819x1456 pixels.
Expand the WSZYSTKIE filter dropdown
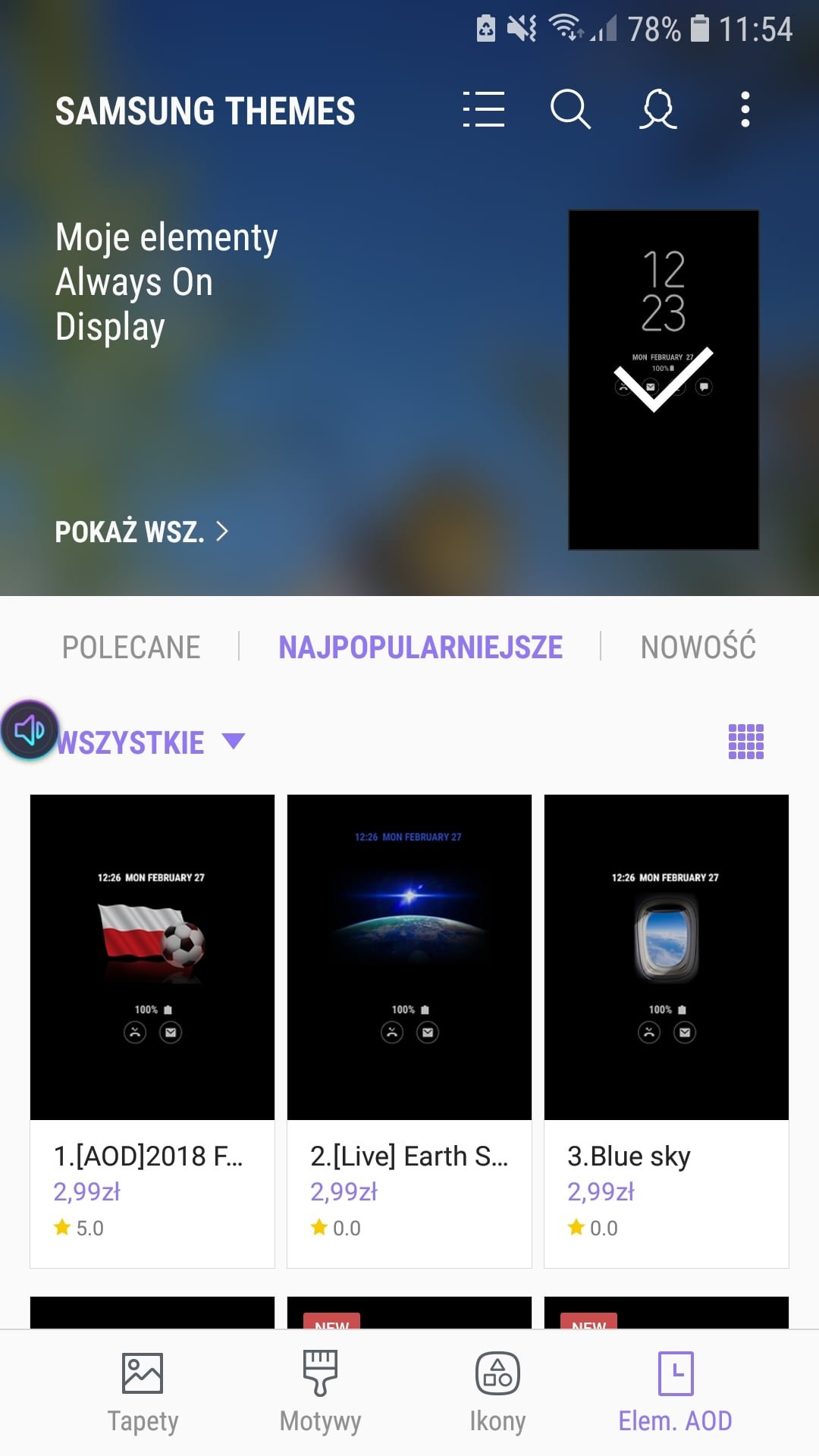click(x=152, y=742)
